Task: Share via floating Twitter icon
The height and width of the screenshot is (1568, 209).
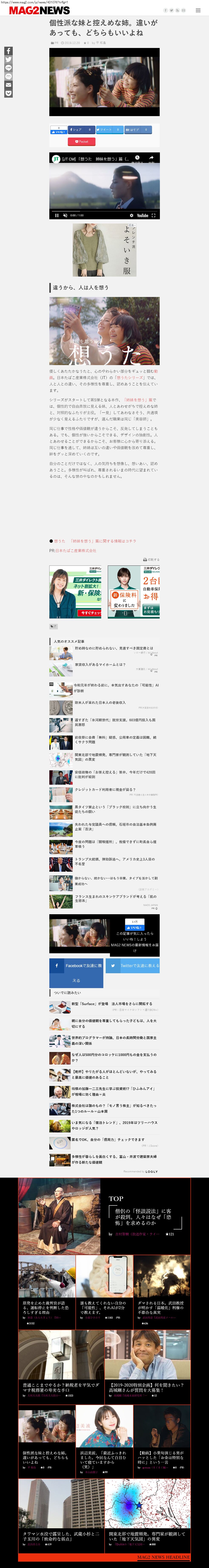Action: coord(8,60)
